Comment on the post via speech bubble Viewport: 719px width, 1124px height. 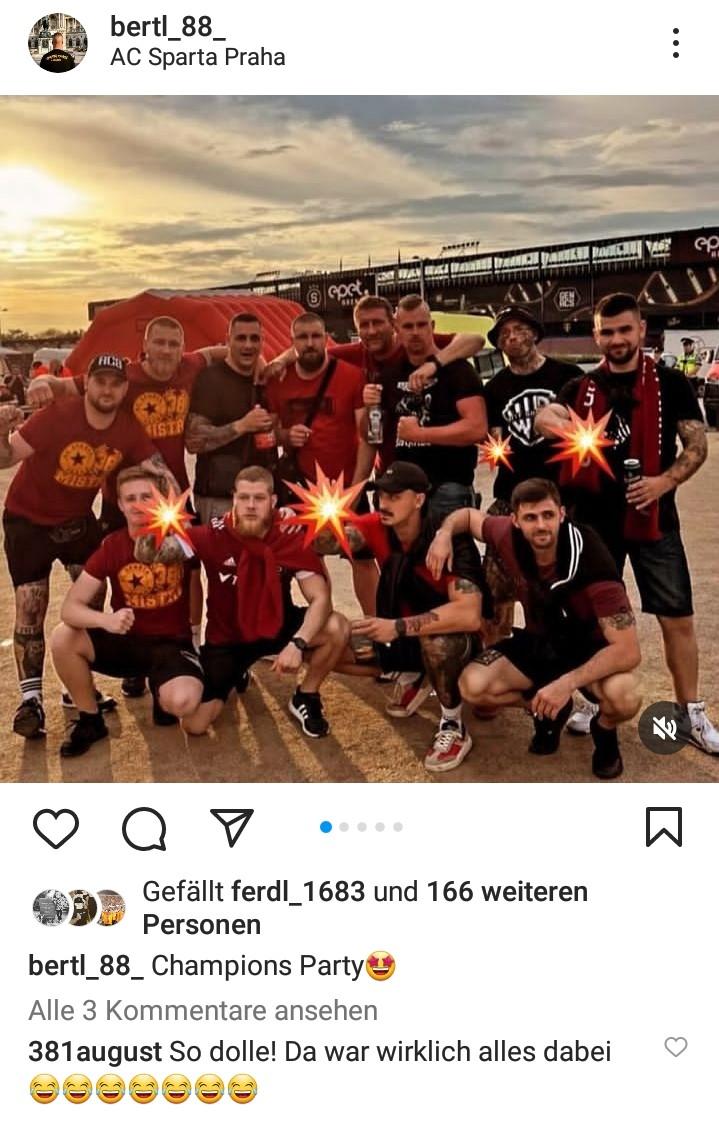(144, 828)
